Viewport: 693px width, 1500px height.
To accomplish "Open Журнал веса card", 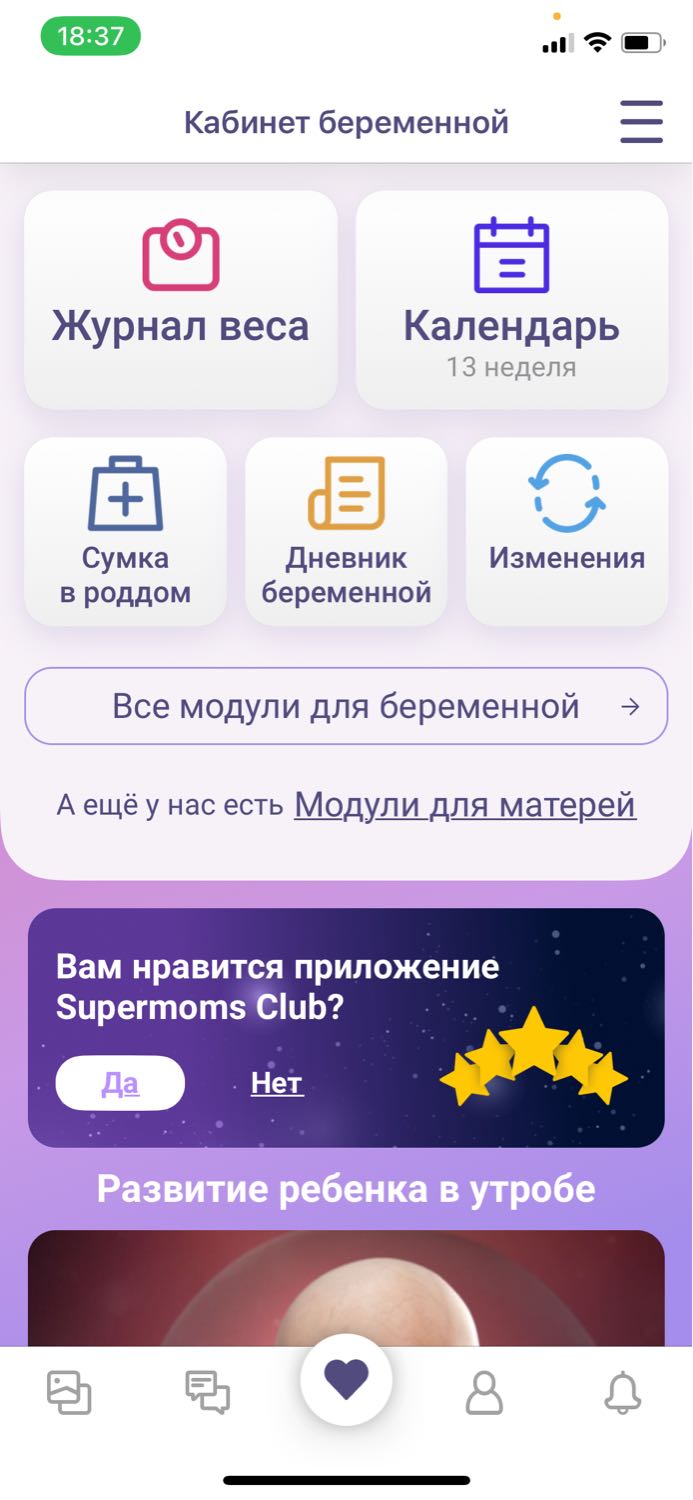I will click(181, 300).
